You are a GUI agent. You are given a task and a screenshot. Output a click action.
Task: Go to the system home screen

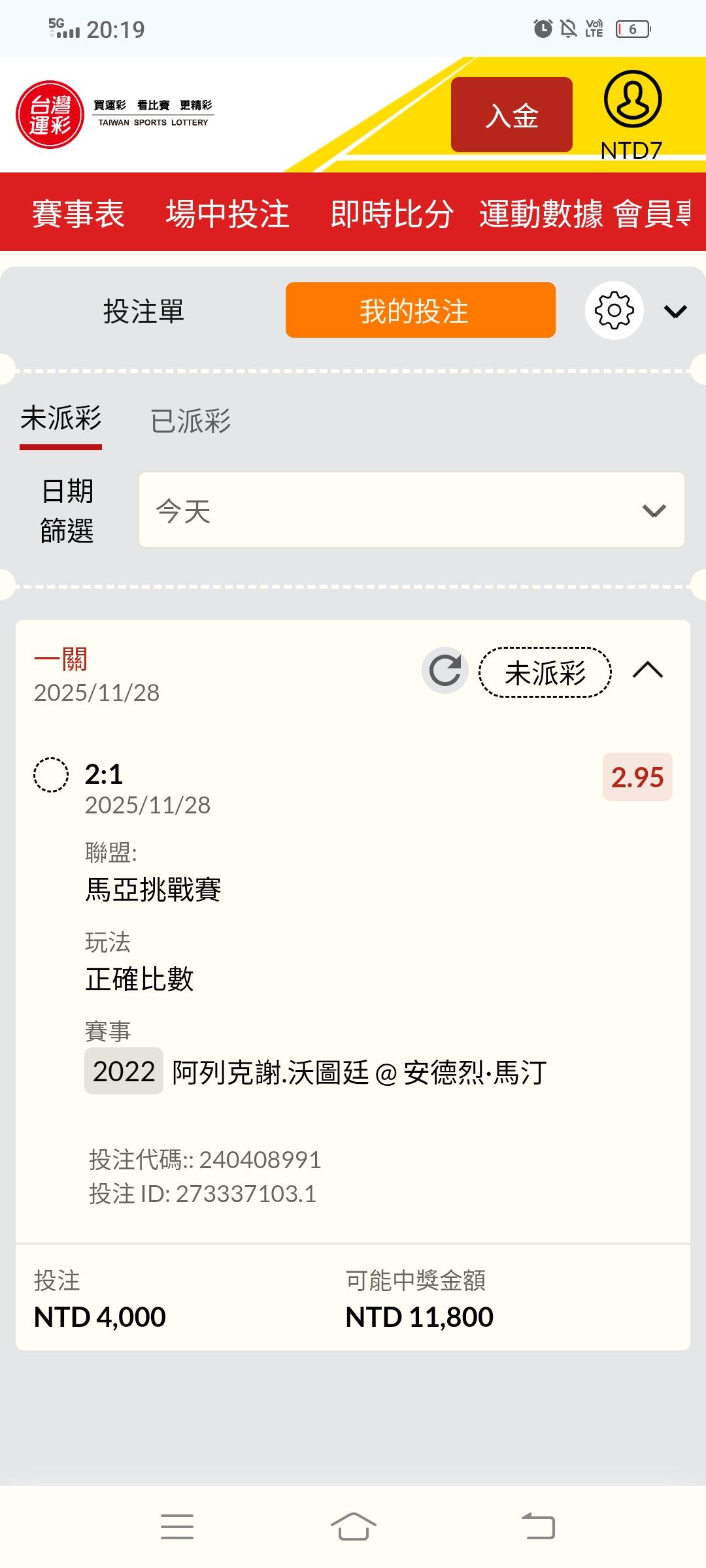click(353, 1526)
